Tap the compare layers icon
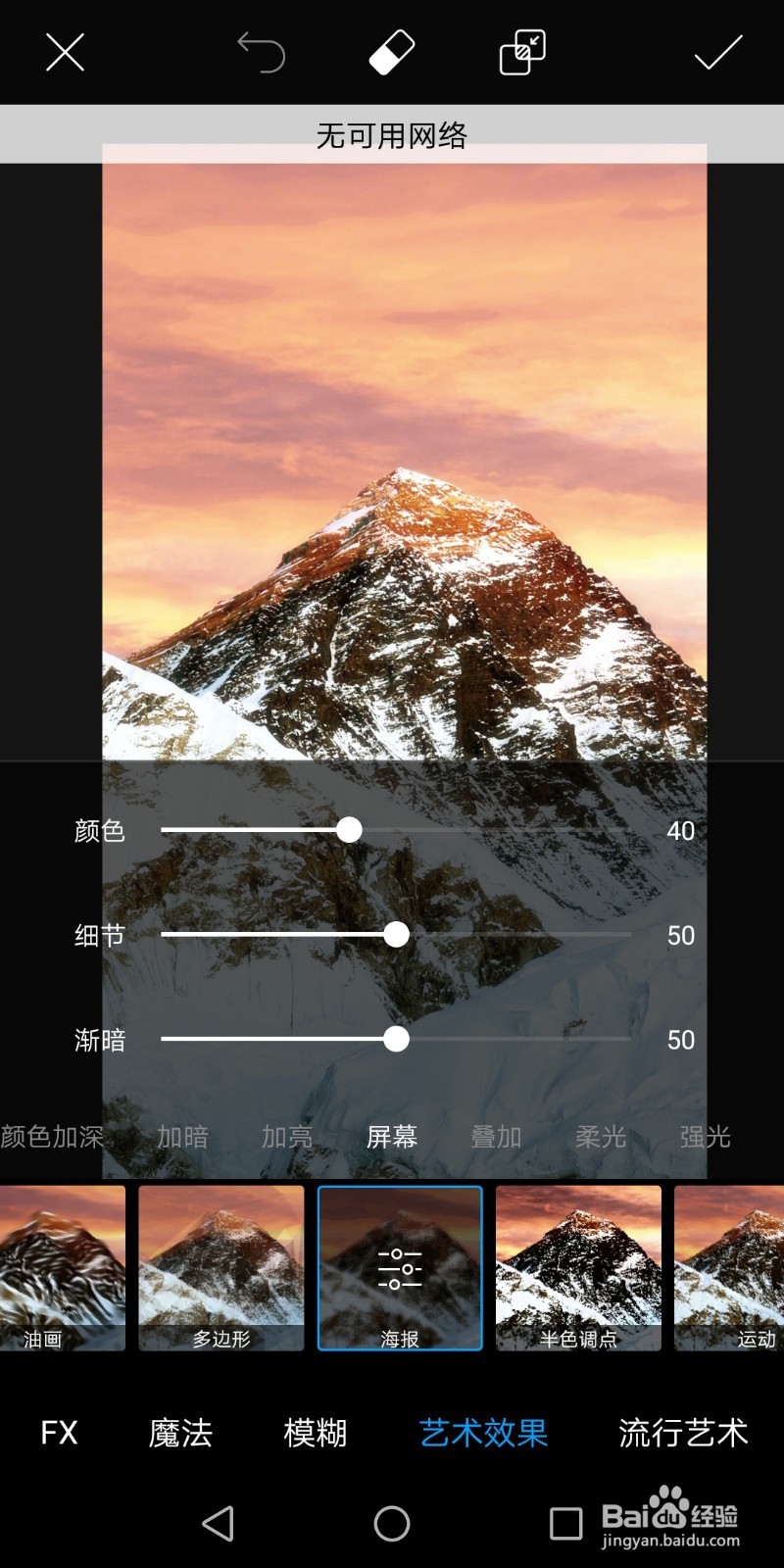The image size is (784, 1568). [x=522, y=52]
